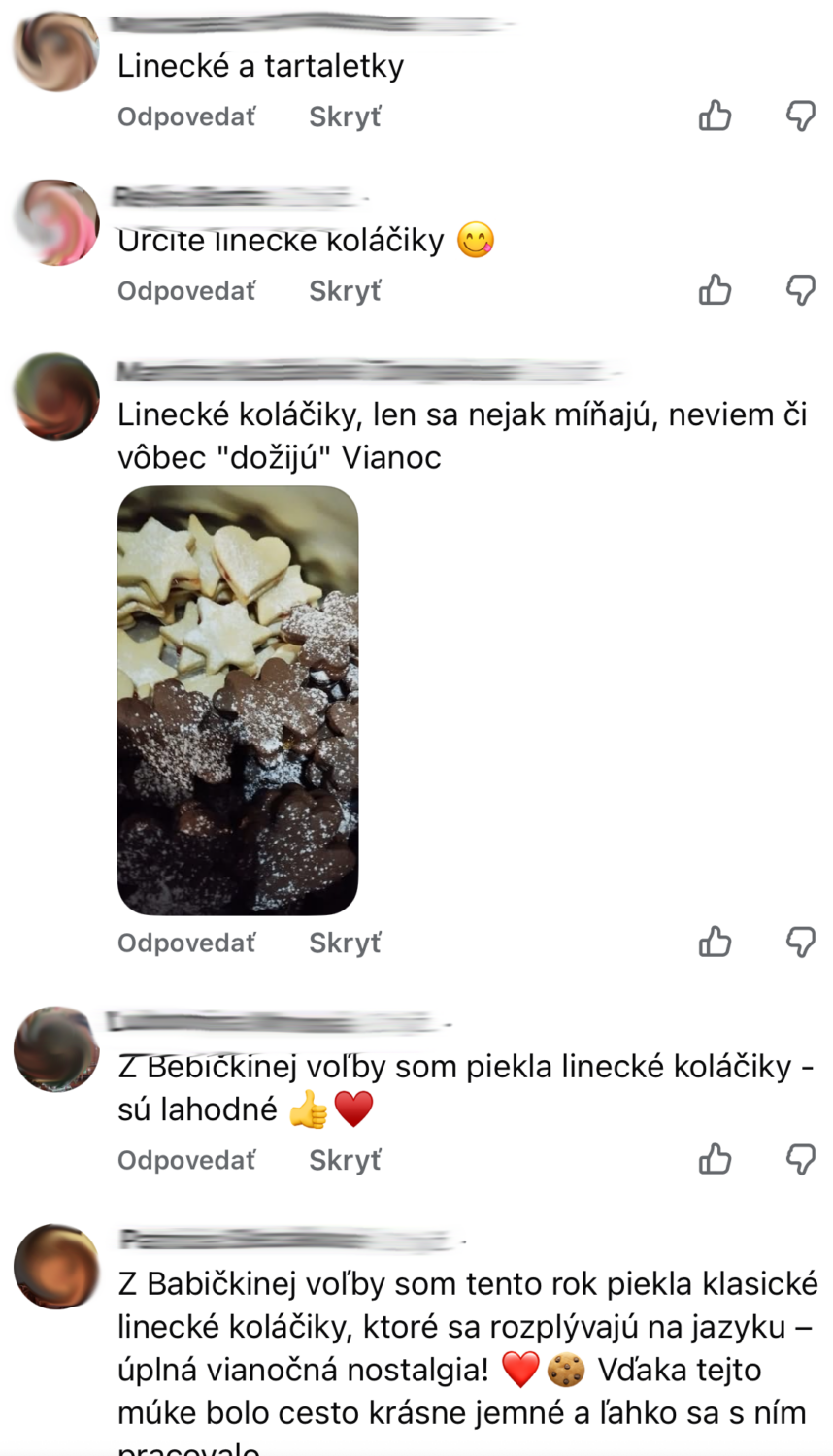Viewport: 833px width, 1456px height.
Task: Tap Odpovedať under 'Určite linecké koláčiky'
Action: (x=186, y=291)
